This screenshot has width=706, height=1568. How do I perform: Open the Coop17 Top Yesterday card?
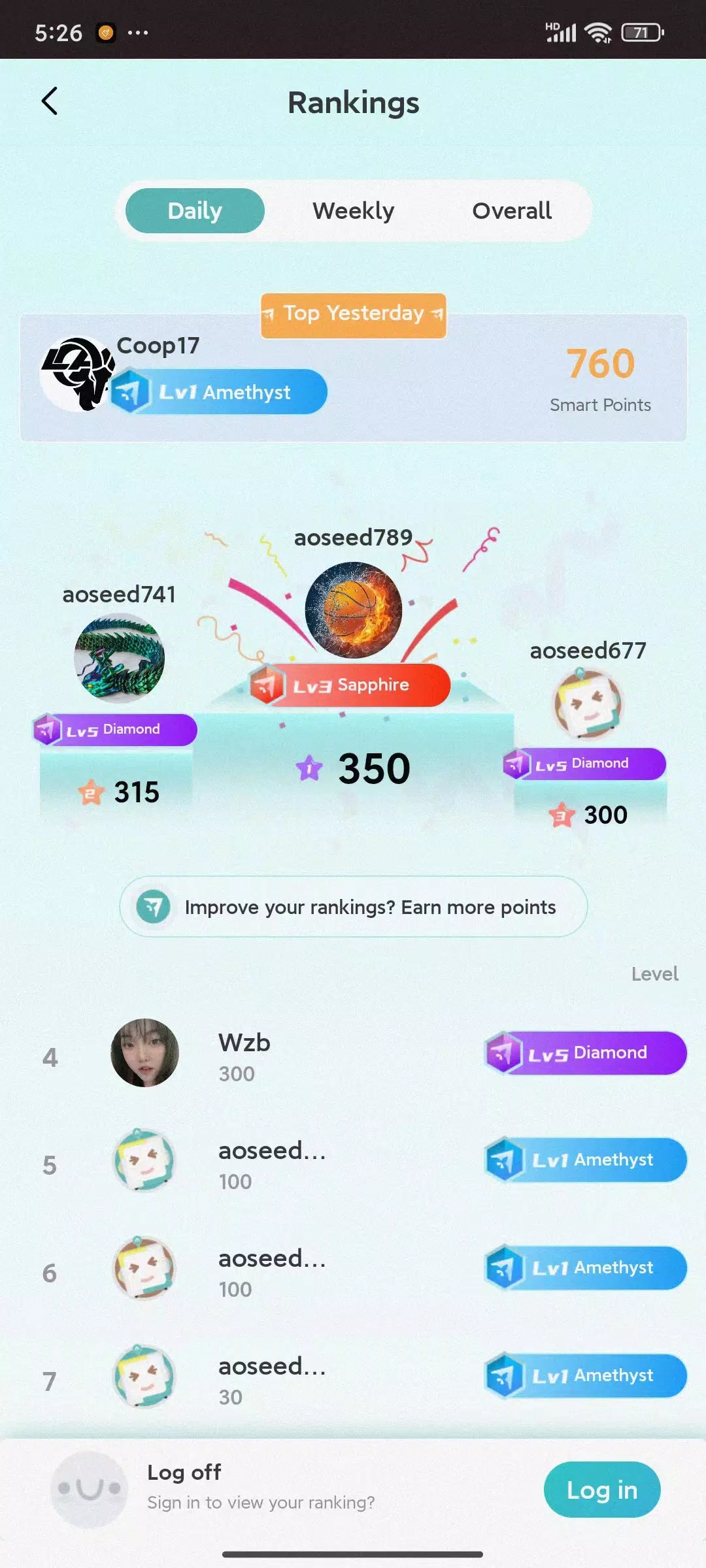click(353, 379)
